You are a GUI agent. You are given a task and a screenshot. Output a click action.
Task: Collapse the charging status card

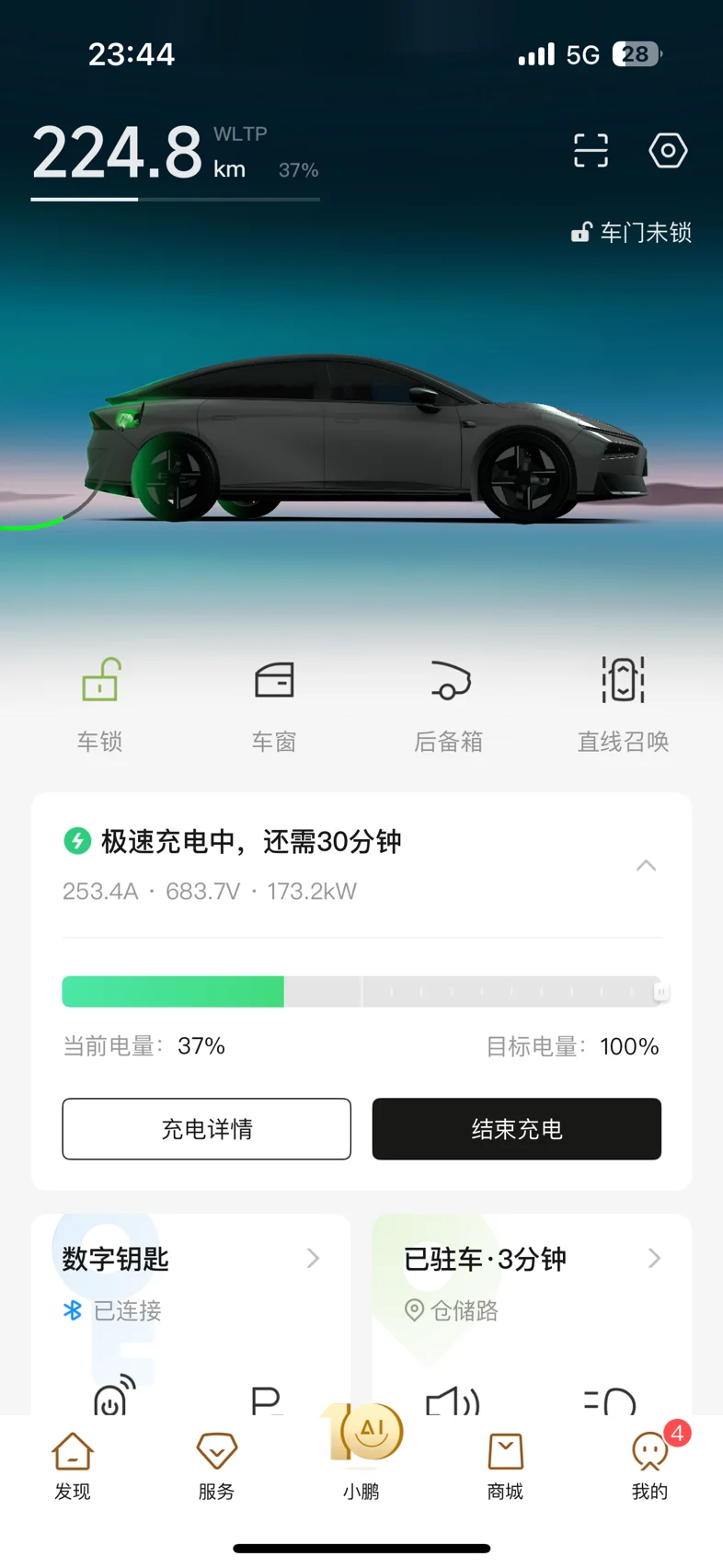647,865
